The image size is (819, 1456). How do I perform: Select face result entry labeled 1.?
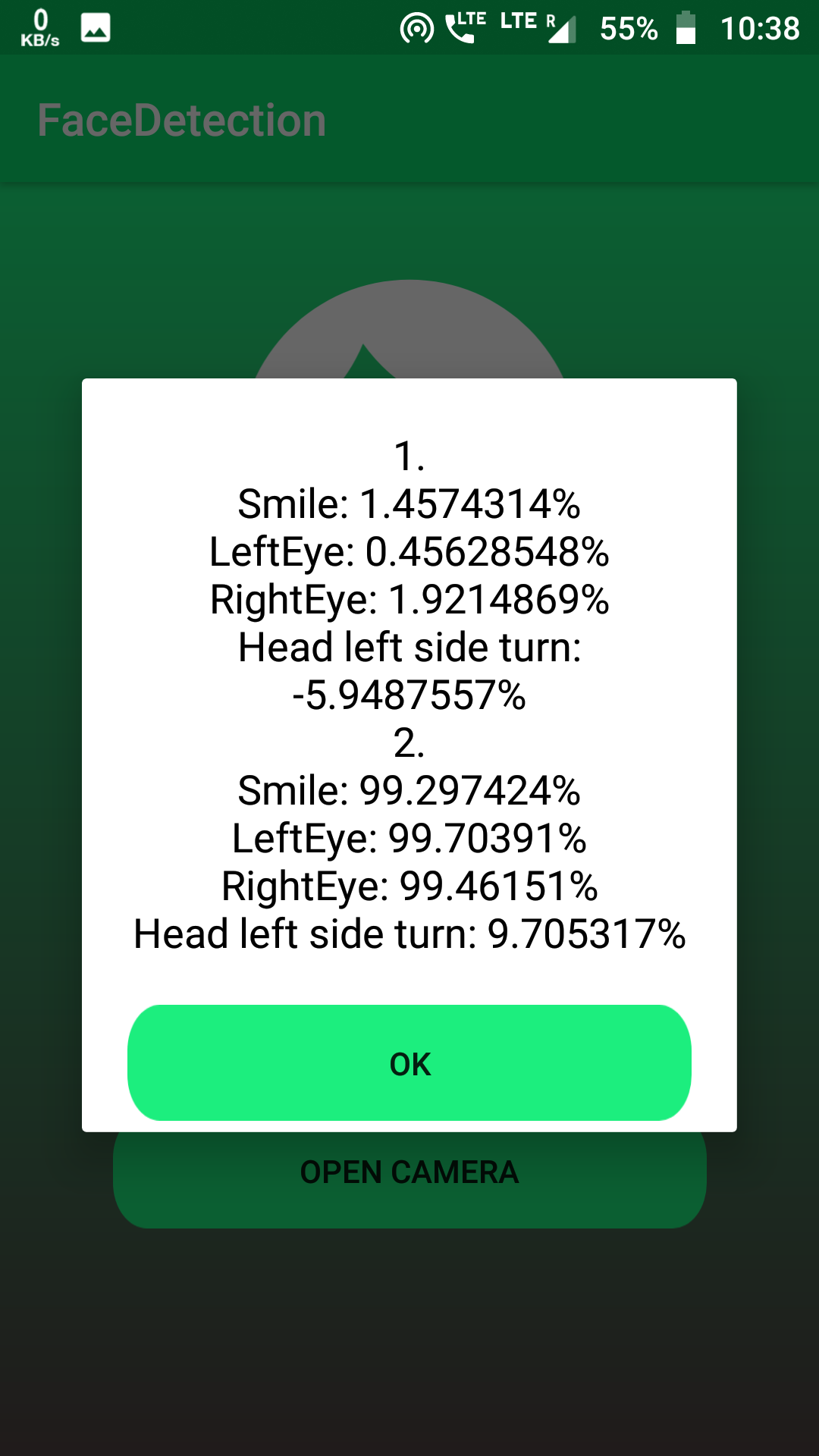(409, 457)
